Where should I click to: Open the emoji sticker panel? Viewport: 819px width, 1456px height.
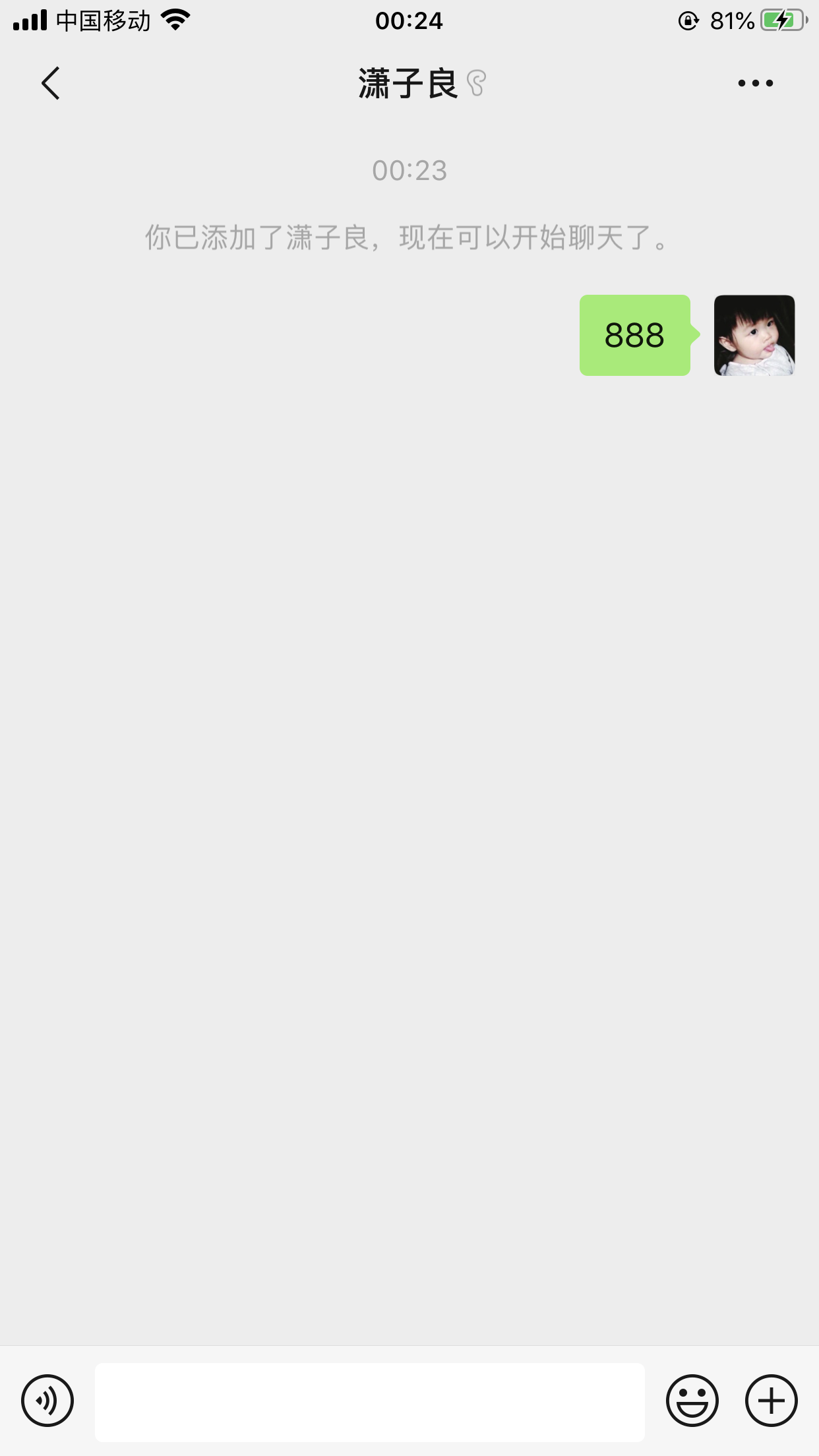(x=692, y=1401)
